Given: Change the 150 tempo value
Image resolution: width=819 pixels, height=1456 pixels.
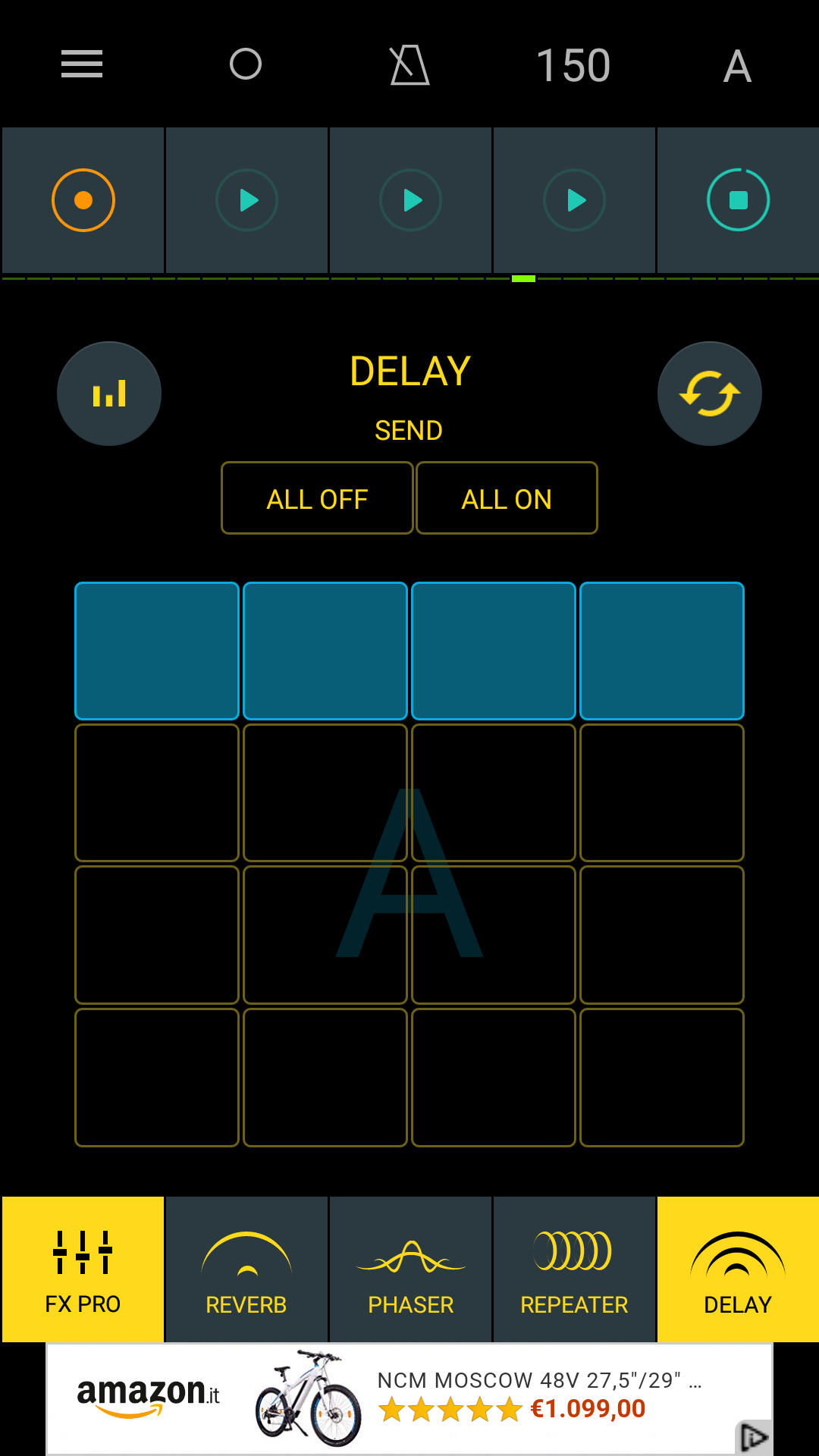Looking at the screenshot, I should click(x=573, y=65).
